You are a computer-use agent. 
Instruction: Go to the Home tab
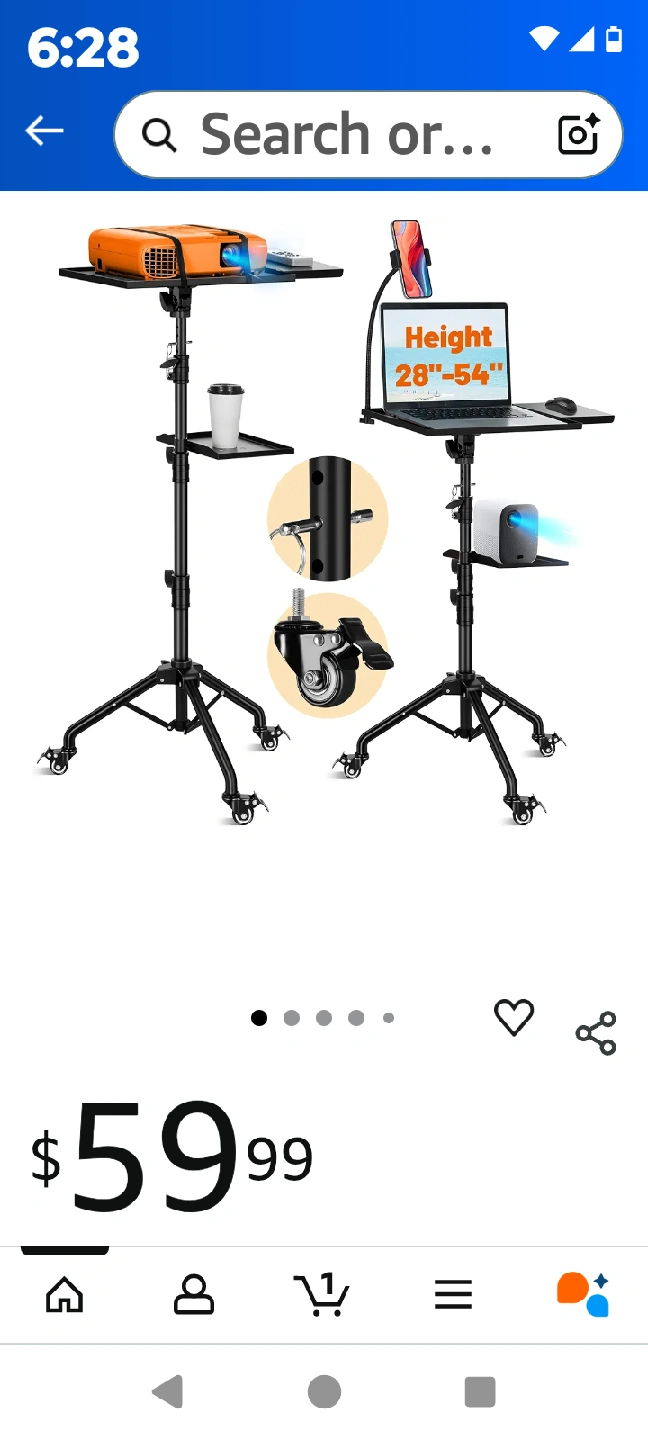point(65,1295)
